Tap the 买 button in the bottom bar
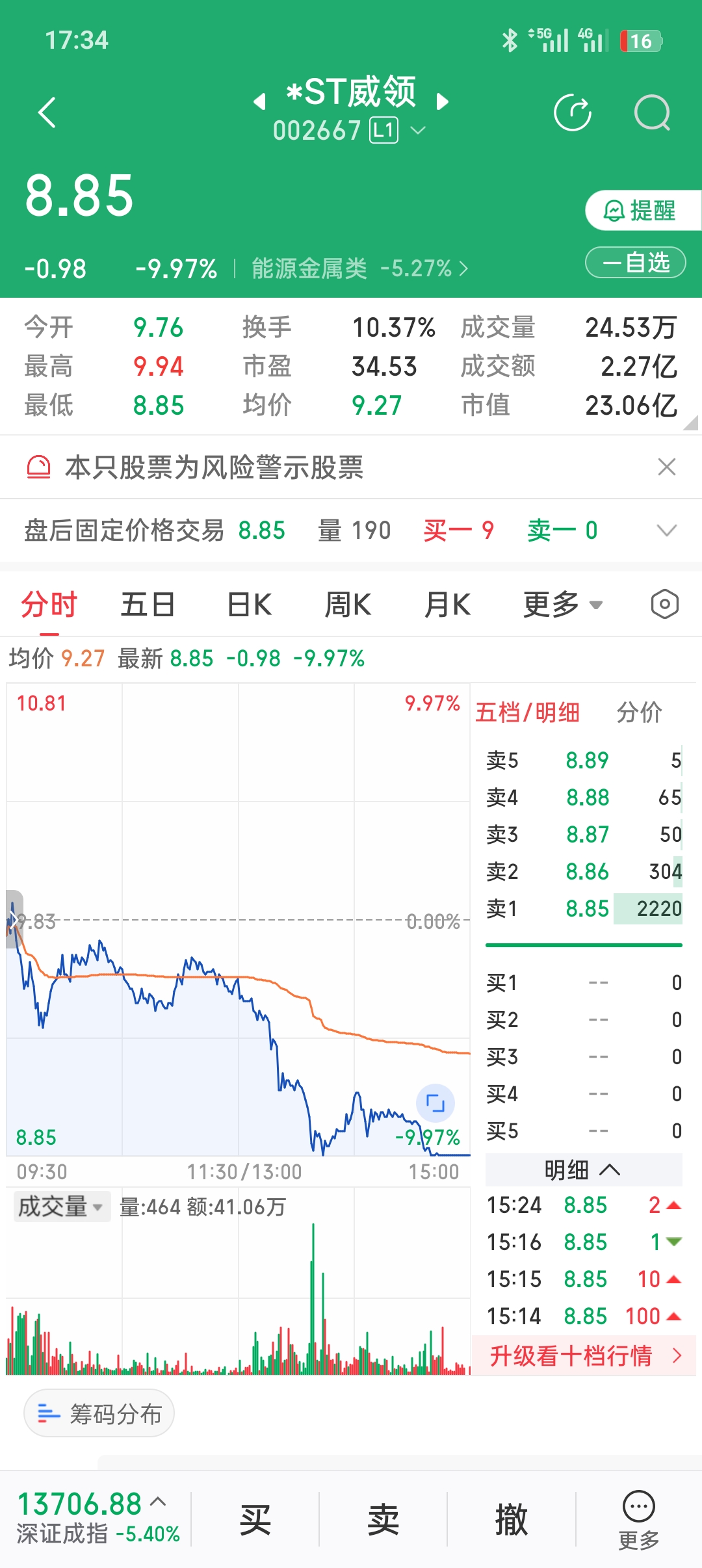Viewport: 702px width, 1568px height. (x=255, y=1520)
